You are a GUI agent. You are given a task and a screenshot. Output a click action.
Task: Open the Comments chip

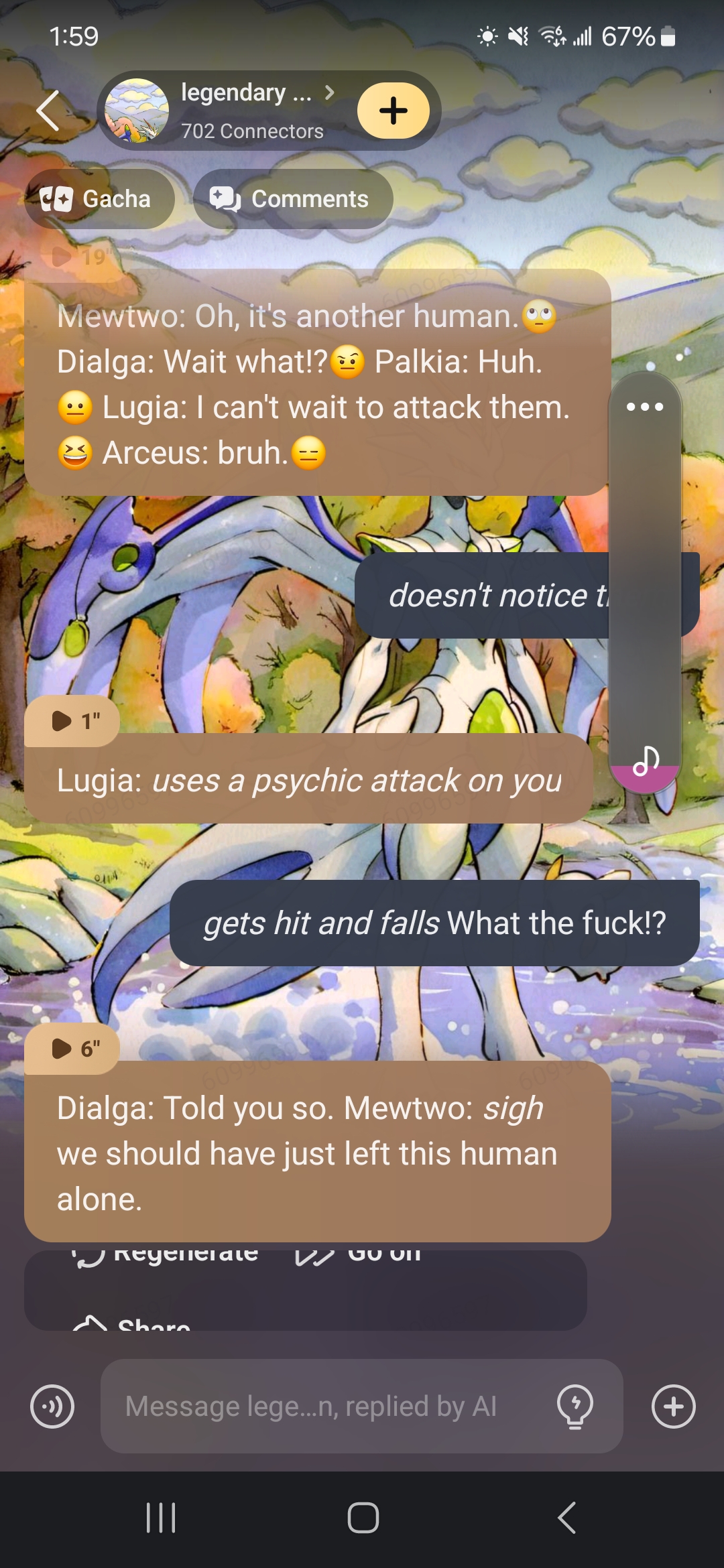pyautogui.click(x=293, y=199)
